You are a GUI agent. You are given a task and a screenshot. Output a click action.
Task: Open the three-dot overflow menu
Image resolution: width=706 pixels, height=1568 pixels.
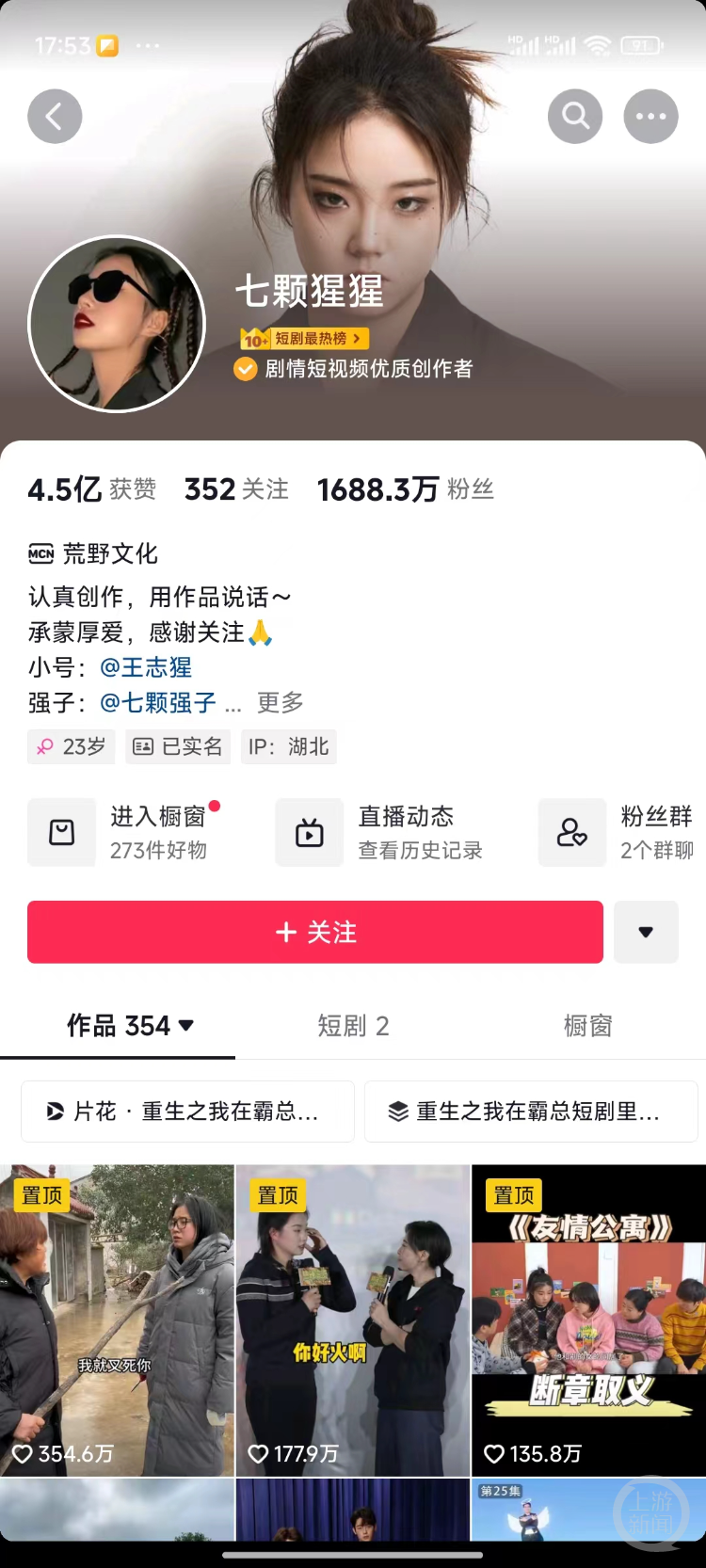(x=650, y=117)
